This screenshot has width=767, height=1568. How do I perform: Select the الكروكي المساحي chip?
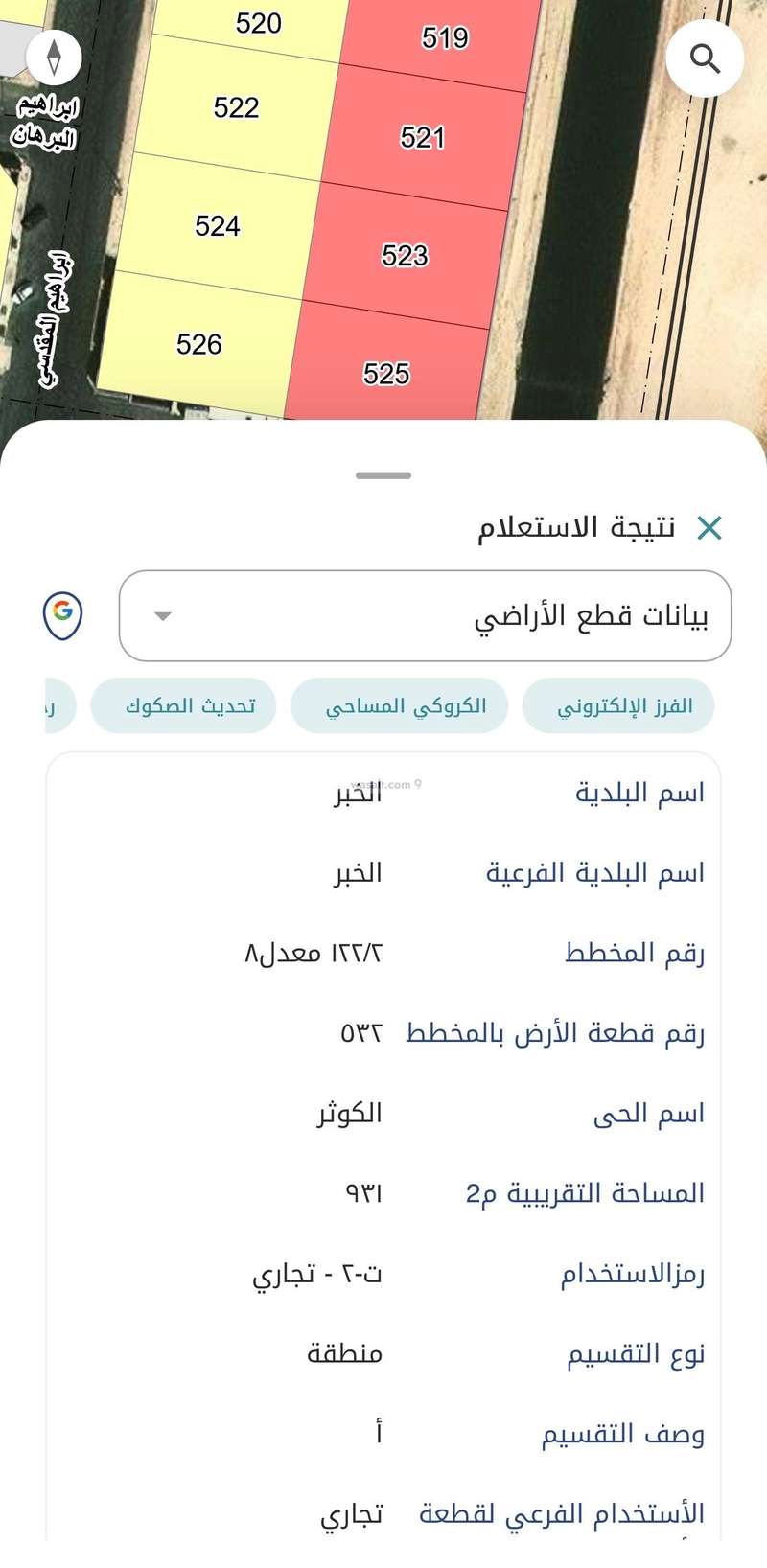(399, 706)
